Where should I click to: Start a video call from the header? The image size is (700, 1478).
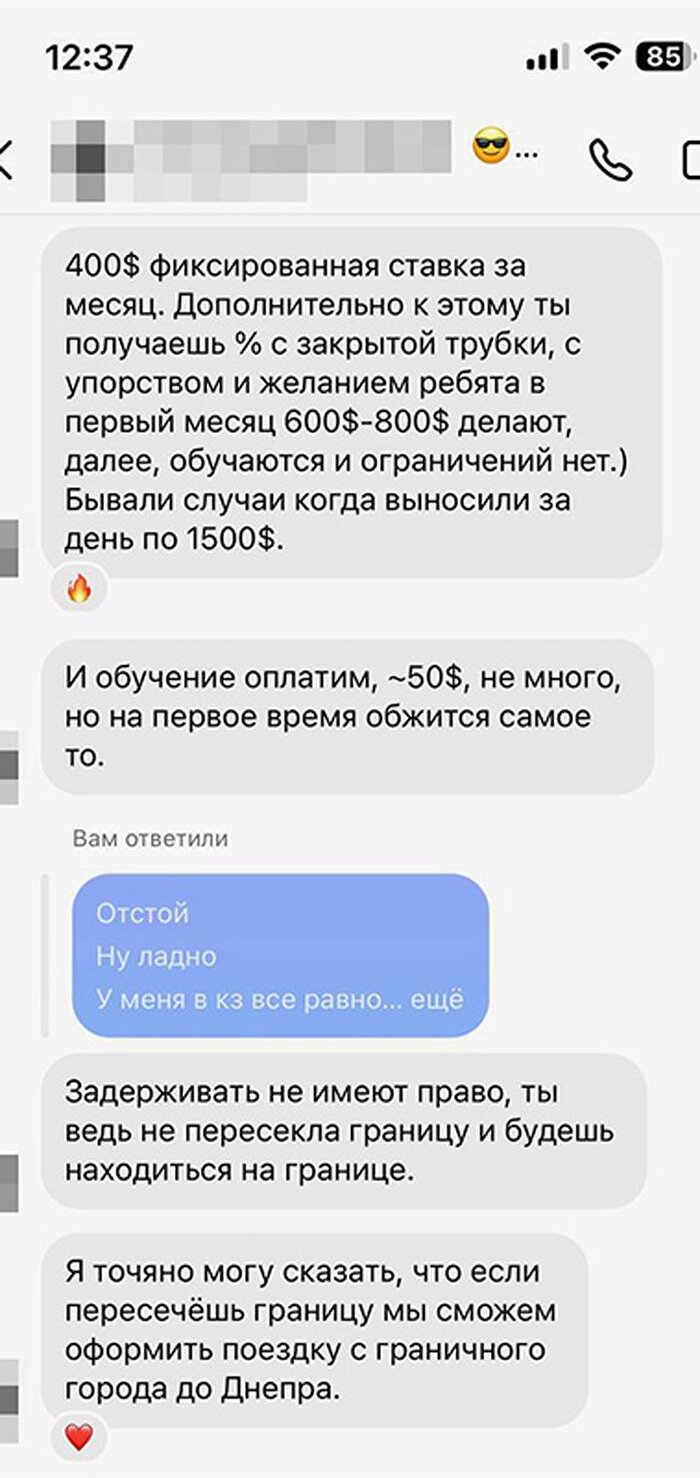pyautogui.click(x=690, y=160)
